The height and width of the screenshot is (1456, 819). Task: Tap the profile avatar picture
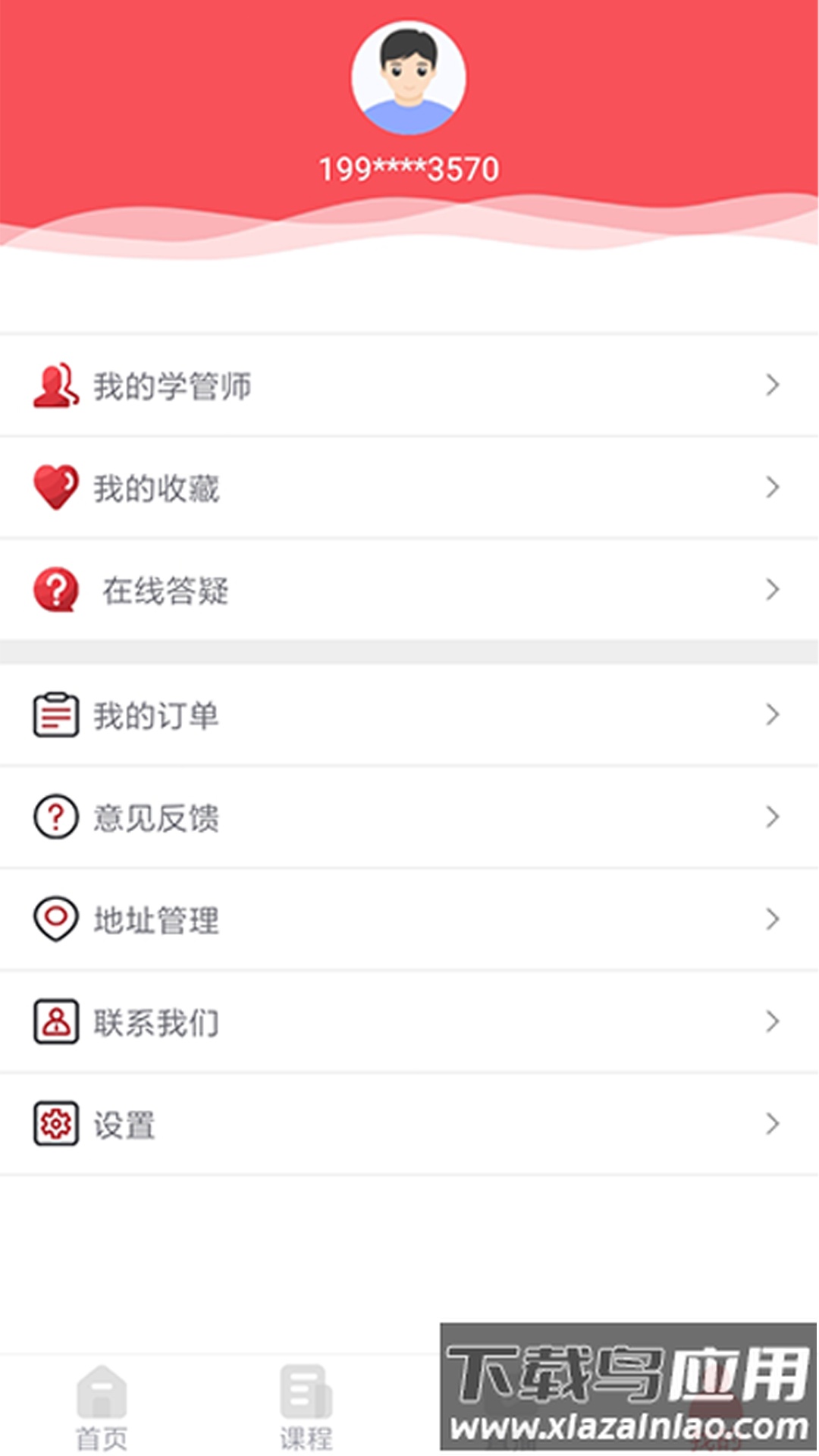[408, 78]
